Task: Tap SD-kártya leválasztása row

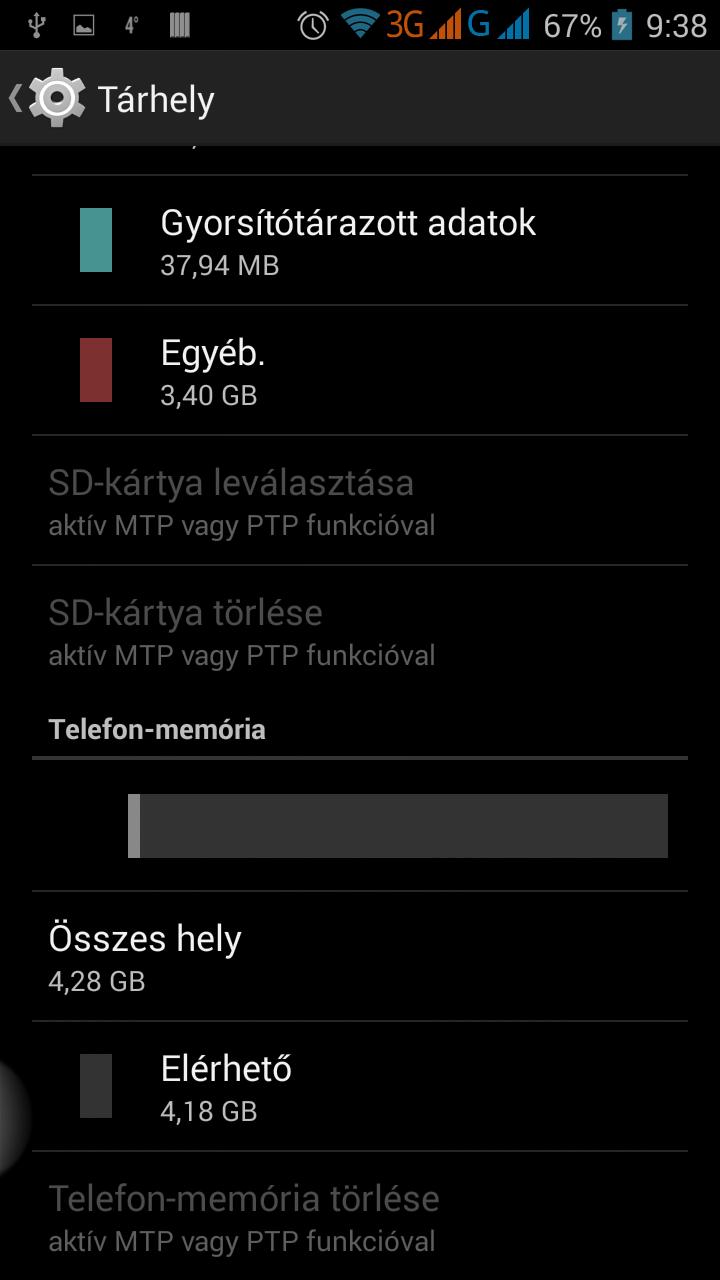Action: (360, 500)
